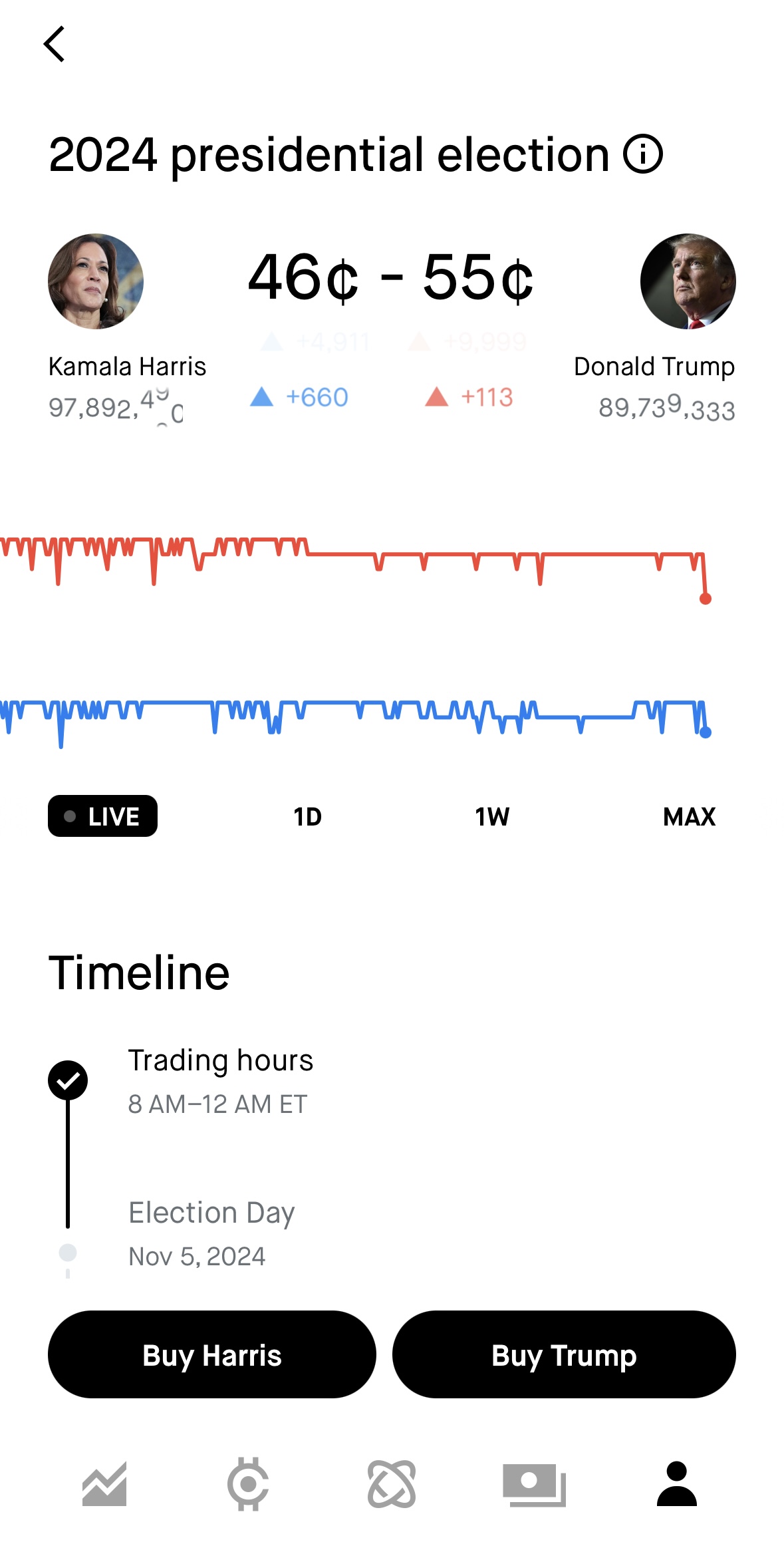Open the election info icon
The height and width of the screenshot is (1546, 784).
pyautogui.click(x=642, y=154)
